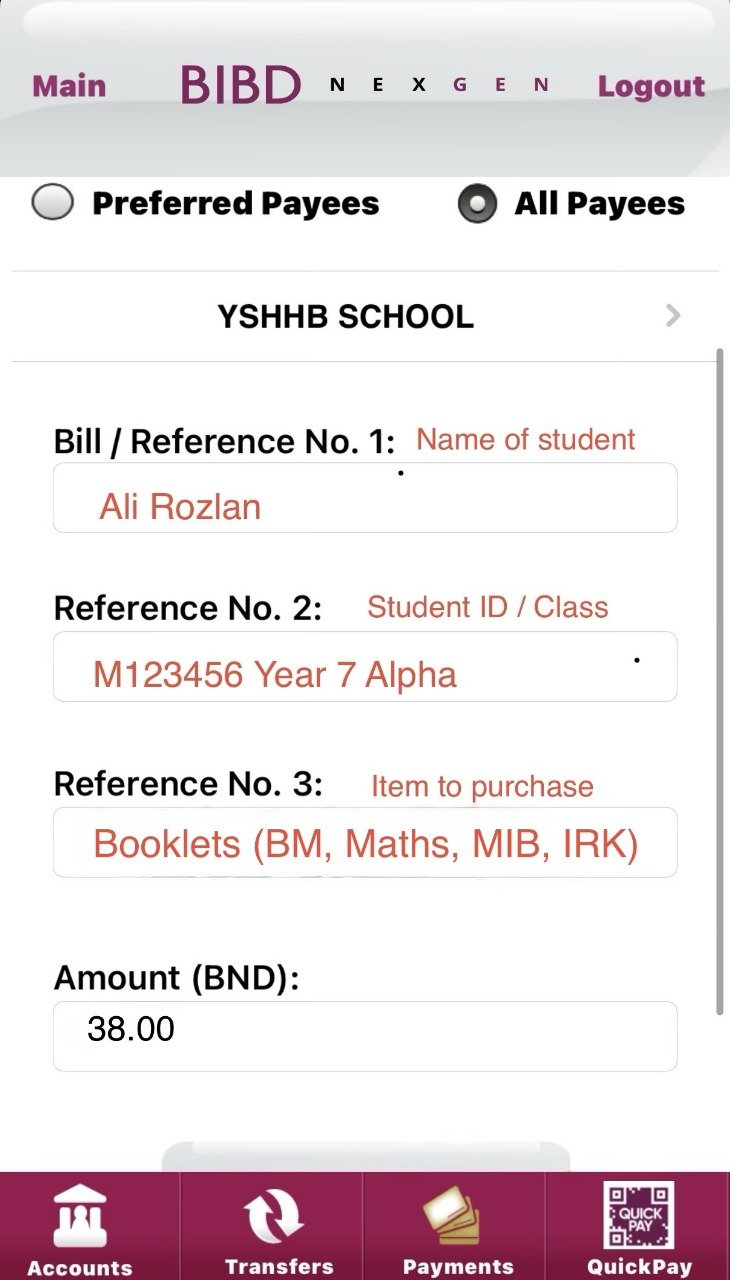This screenshot has width=730, height=1280.
Task: Change the Amount (BND) field
Action: (x=365, y=1036)
